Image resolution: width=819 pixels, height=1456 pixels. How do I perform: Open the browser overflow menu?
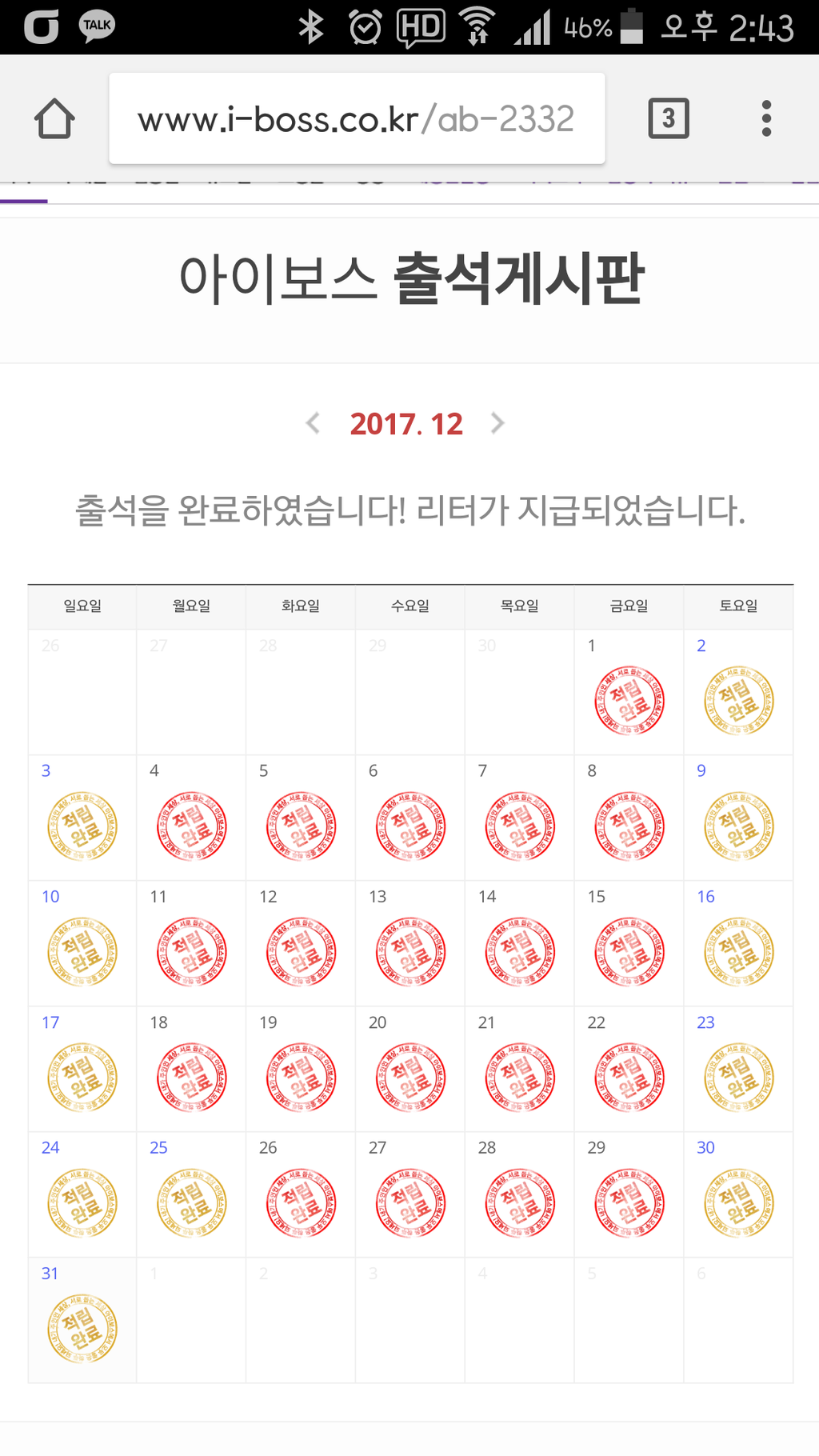[x=766, y=119]
